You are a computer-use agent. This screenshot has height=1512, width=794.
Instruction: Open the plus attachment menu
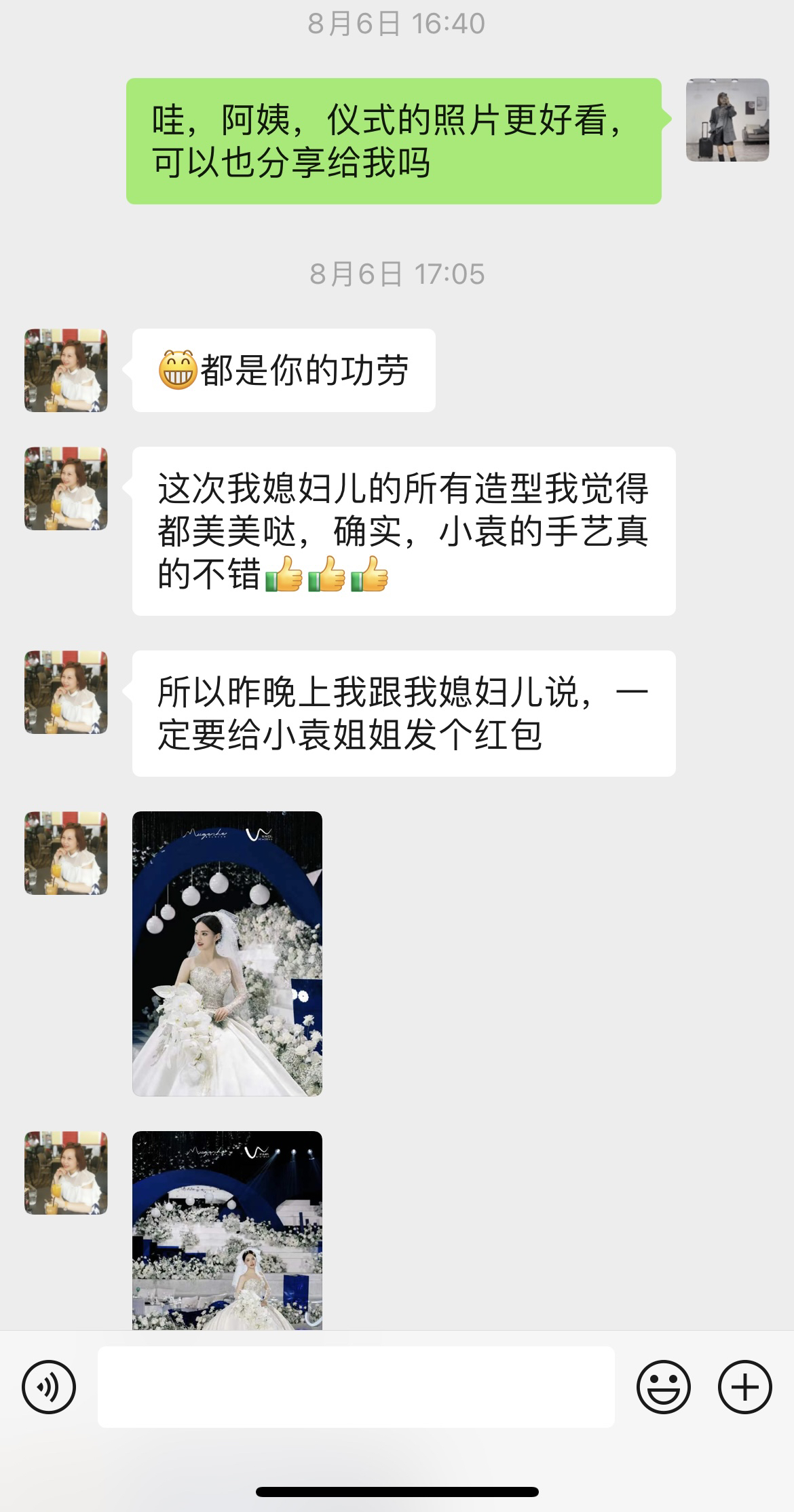click(745, 1387)
